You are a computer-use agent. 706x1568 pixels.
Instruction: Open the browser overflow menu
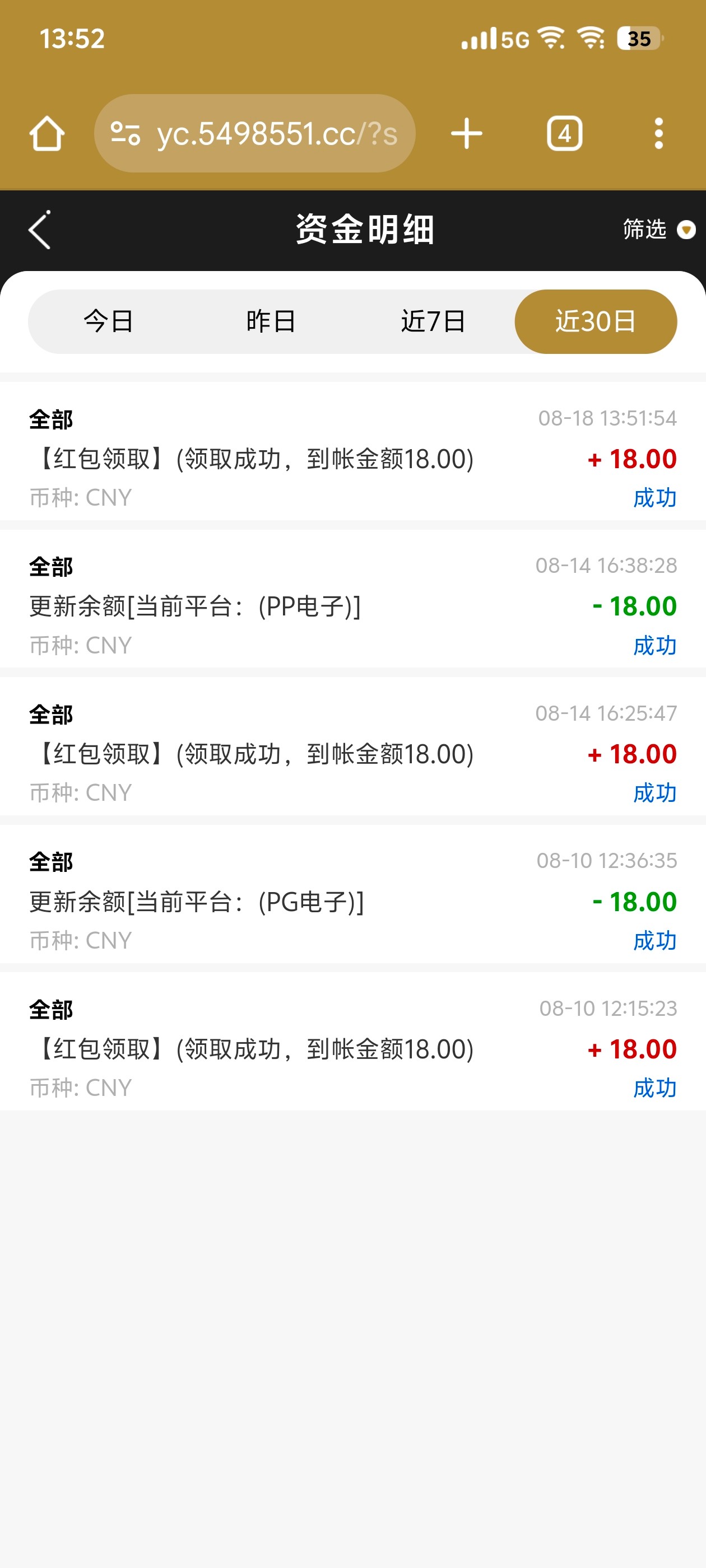658,133
